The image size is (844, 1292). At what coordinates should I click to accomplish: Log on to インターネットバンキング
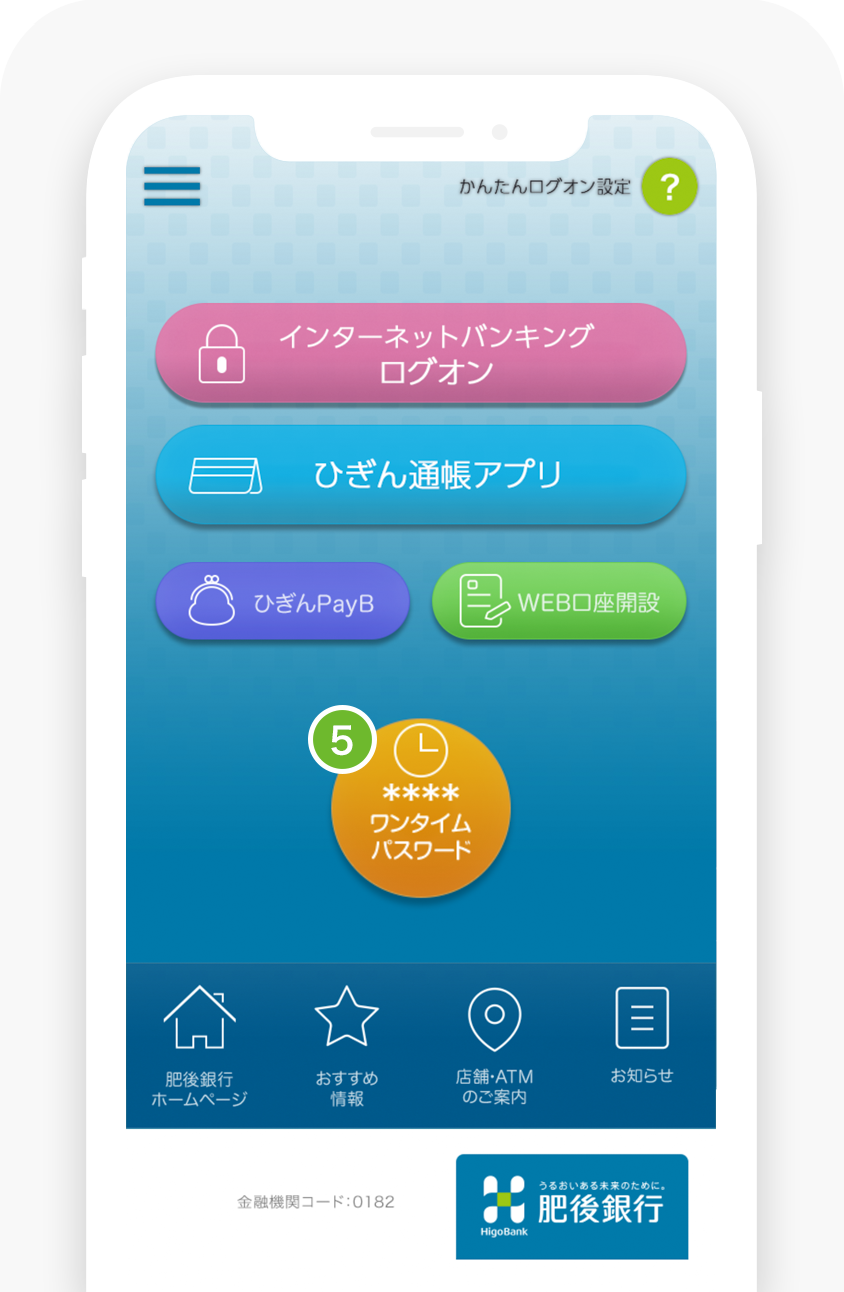click(x=421, y=353)
